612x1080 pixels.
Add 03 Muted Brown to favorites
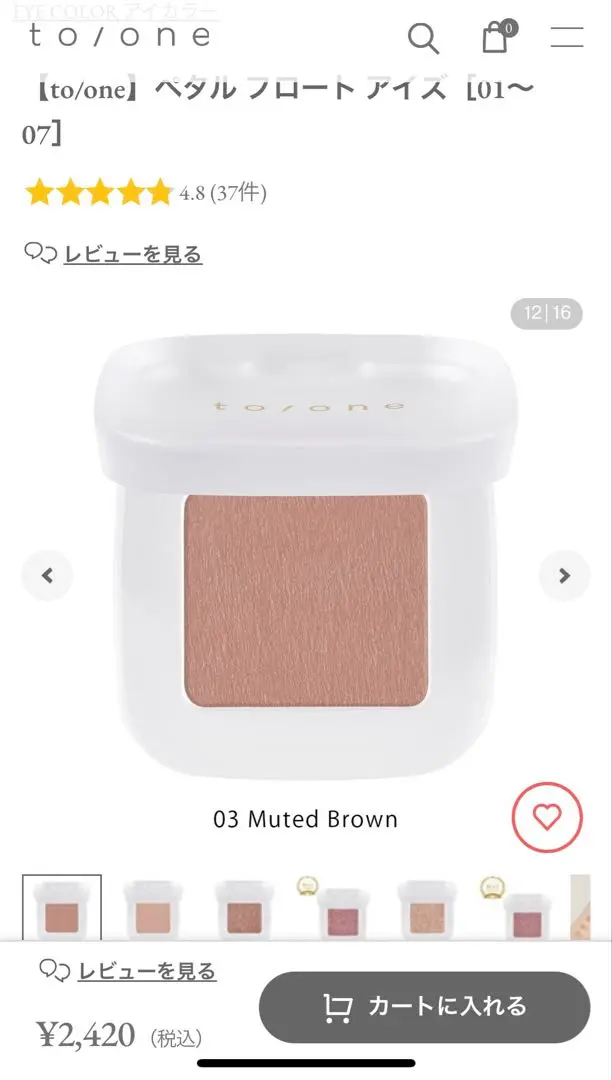[x=547, y=818]
